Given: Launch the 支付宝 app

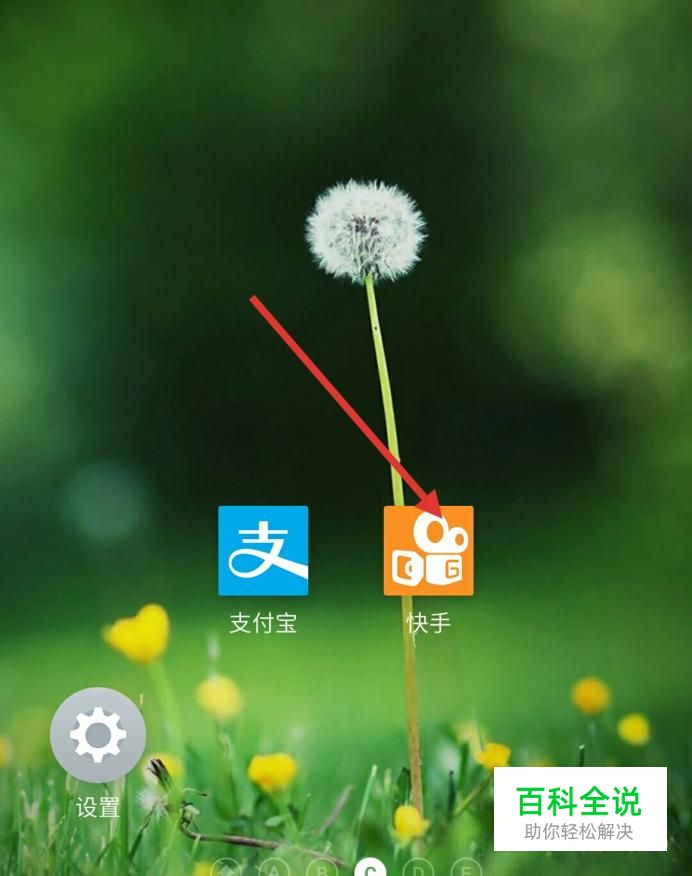Looking at the screenshot, I should pyautogui.click(x=263, y=551).
